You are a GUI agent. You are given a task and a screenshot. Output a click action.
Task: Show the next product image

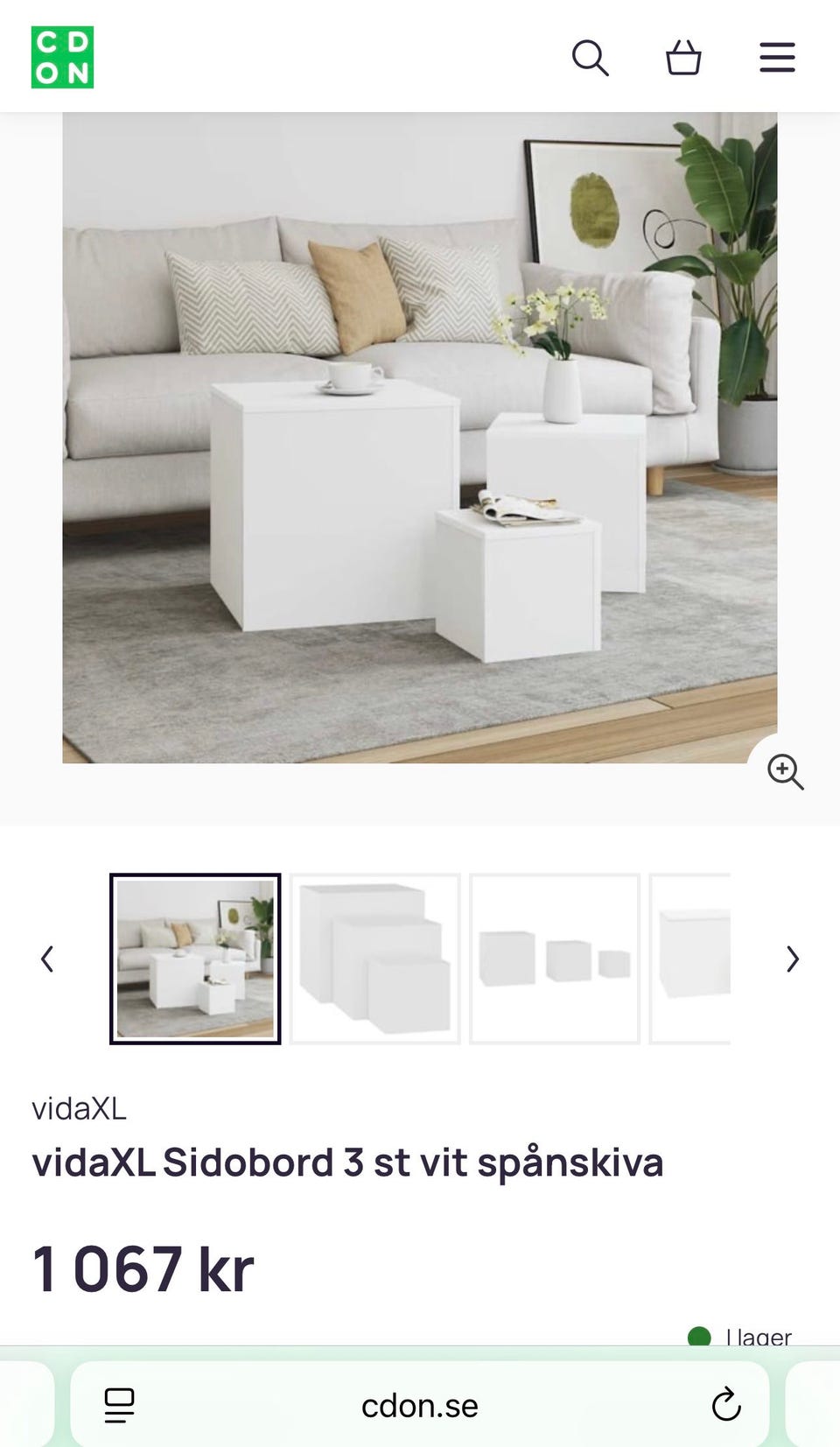(793, 959)
